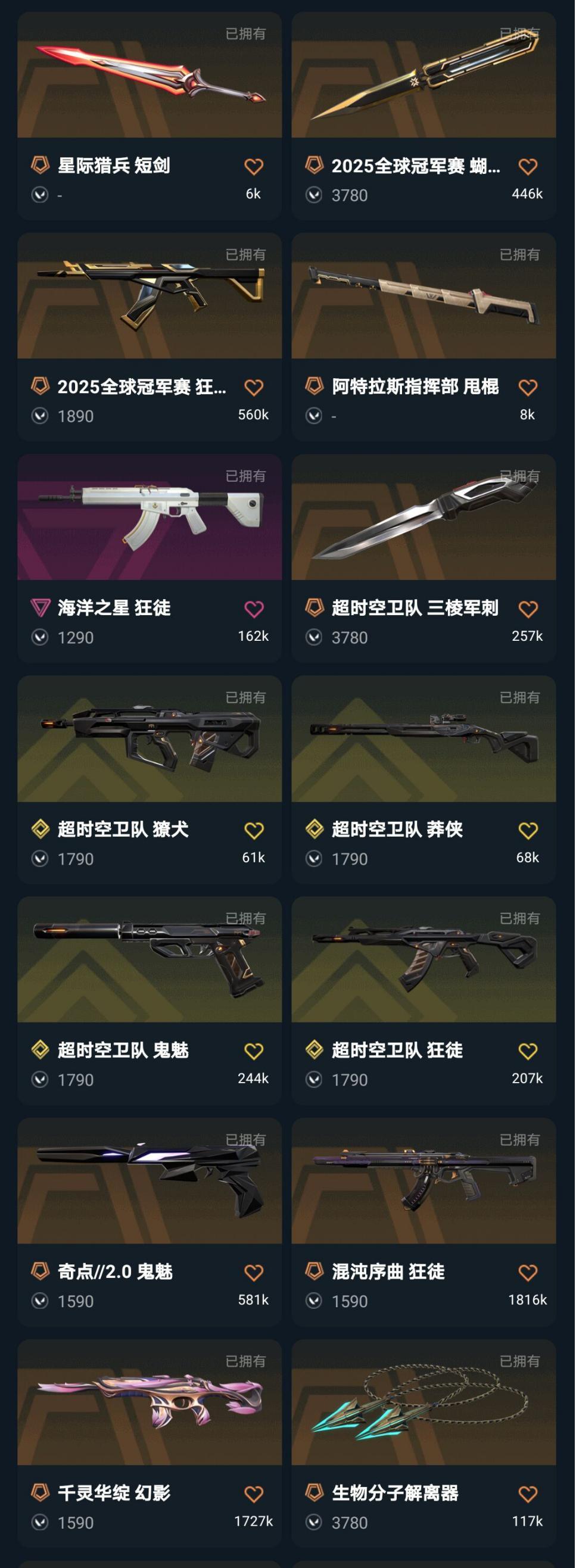The height and width of the screenshot is (1568, 576).
Task: Open the 超时空卫队 鬼魅 card
Action: point(150,1000)
